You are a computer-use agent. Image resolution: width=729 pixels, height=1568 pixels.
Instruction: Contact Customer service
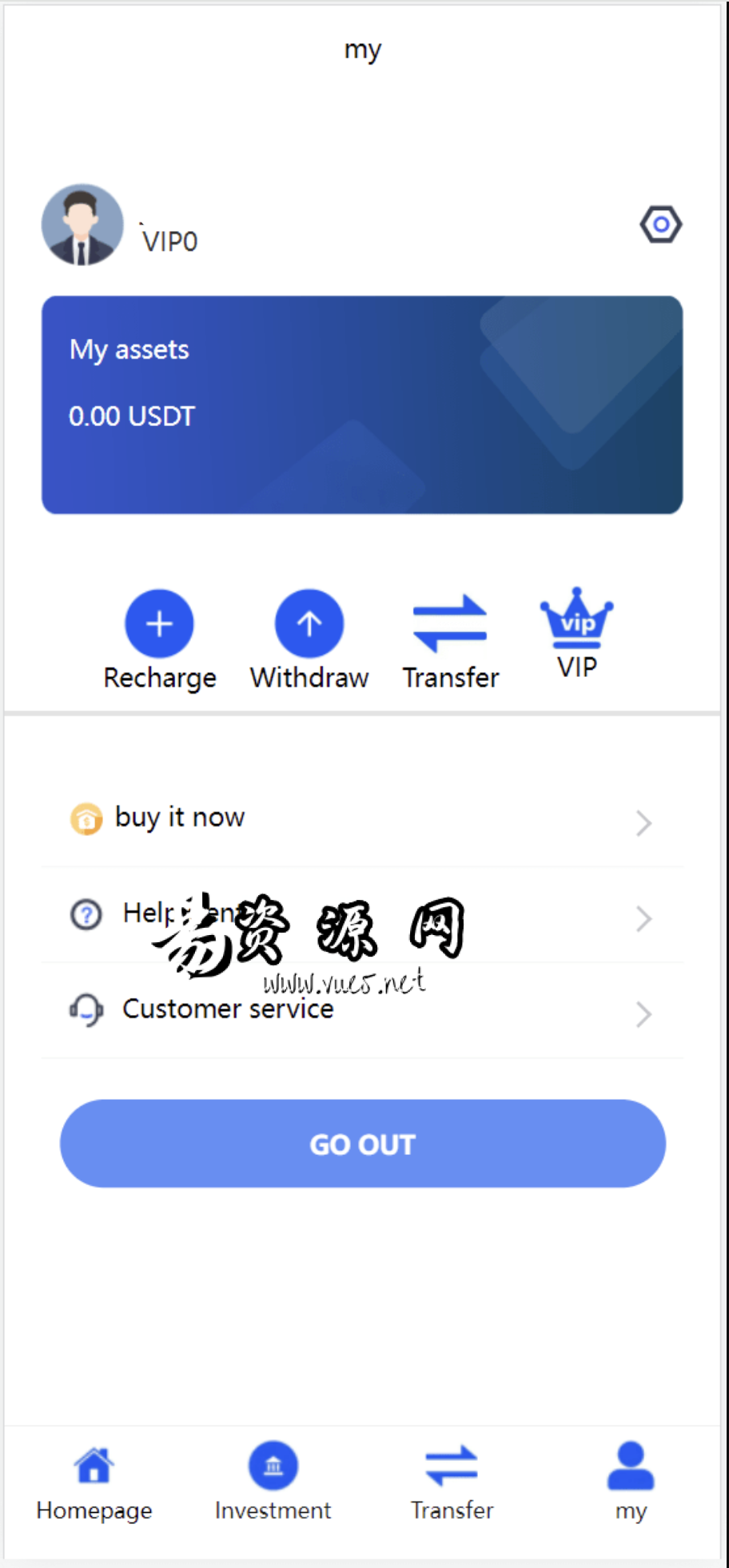tap(362, 1010)
